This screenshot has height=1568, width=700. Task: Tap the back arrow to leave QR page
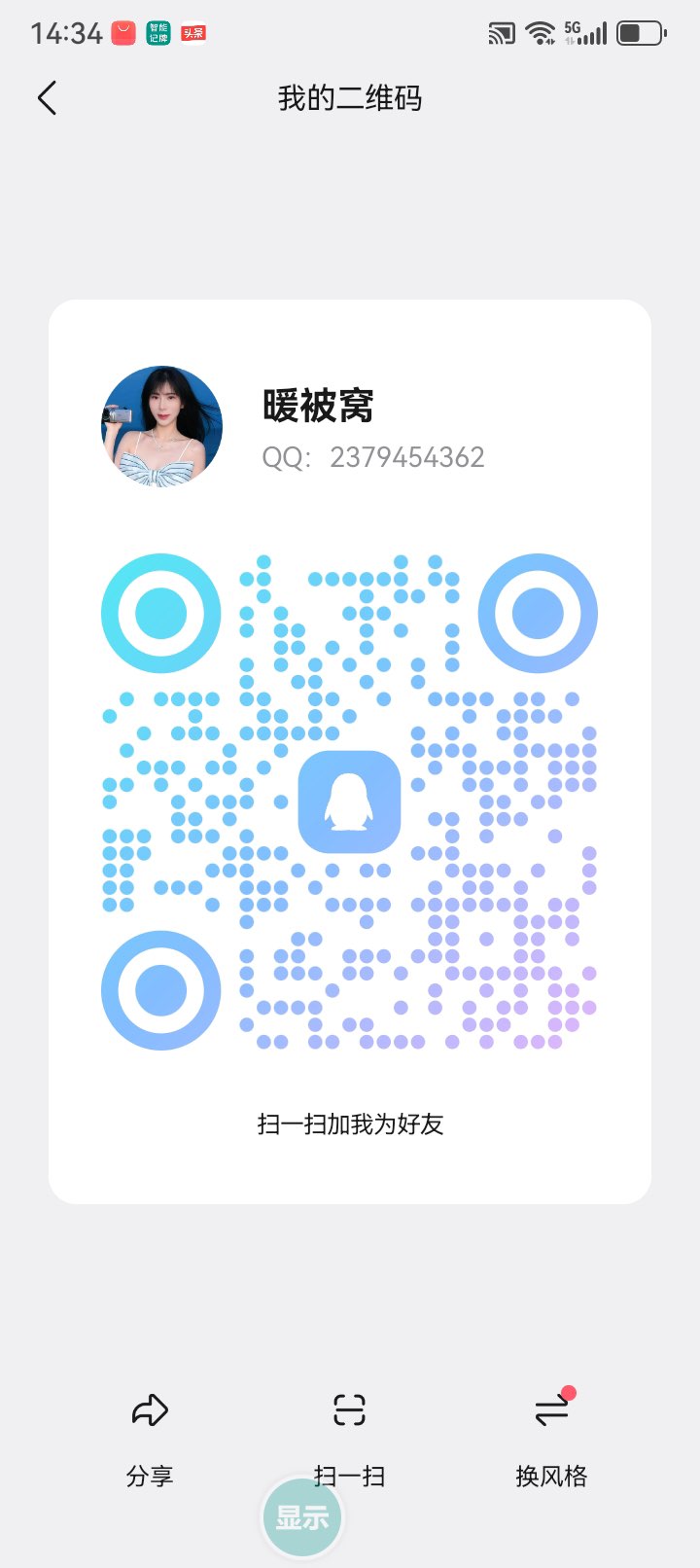[47, 97]
